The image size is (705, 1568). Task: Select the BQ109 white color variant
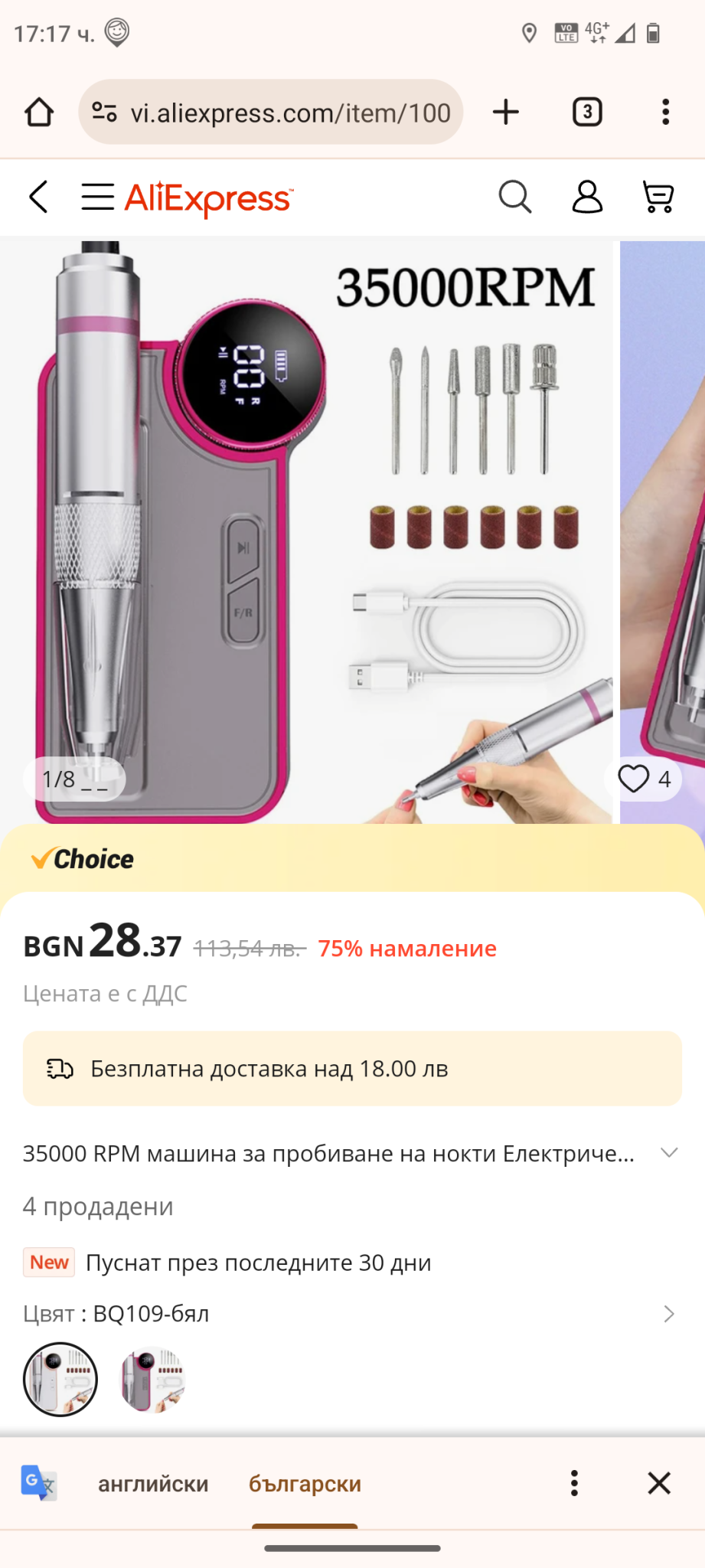(60, 1380)
